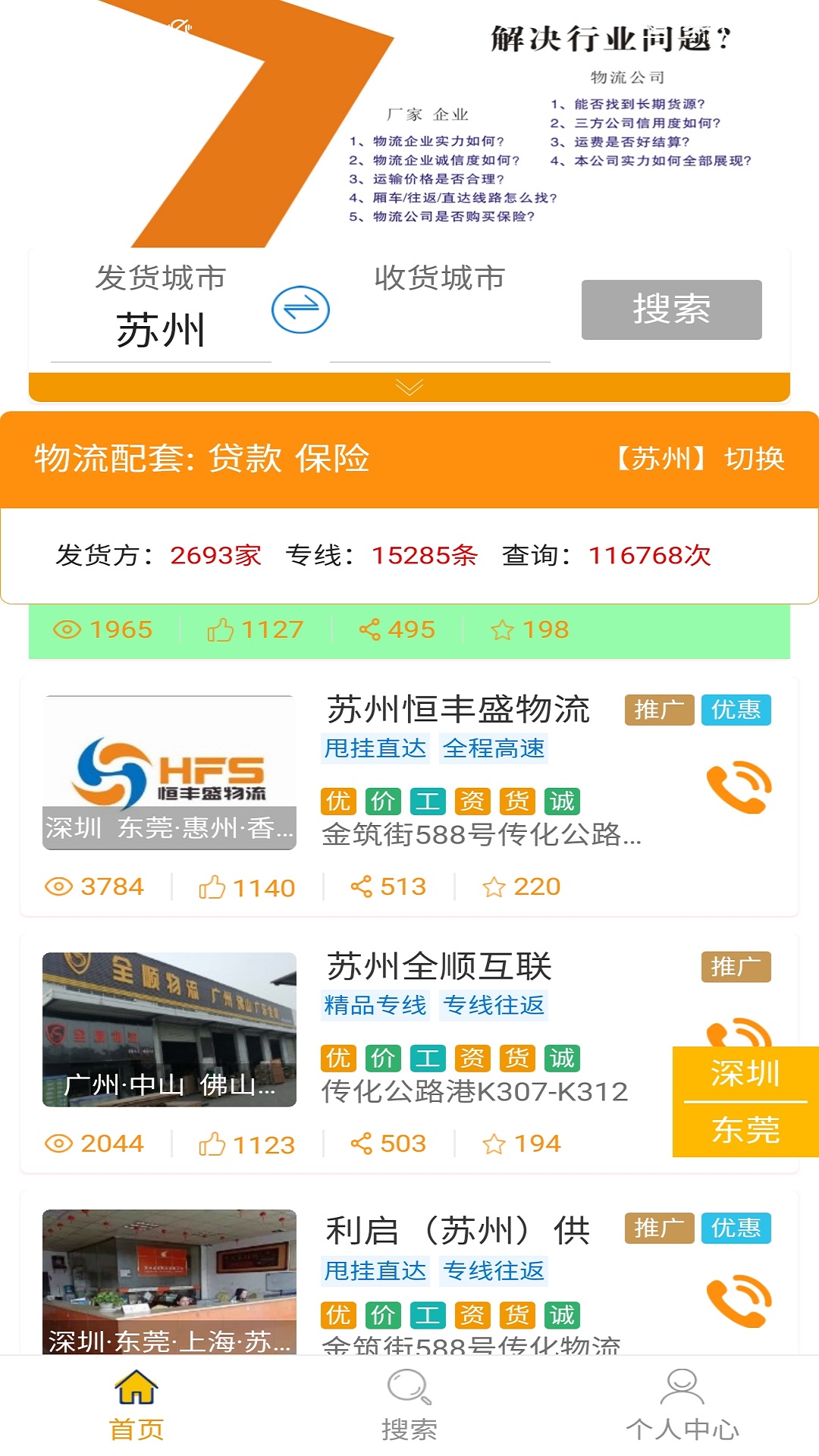Tap the grey 搜索 button
The width and height of the screenshot is (819, 1456).
coord(671,309)
